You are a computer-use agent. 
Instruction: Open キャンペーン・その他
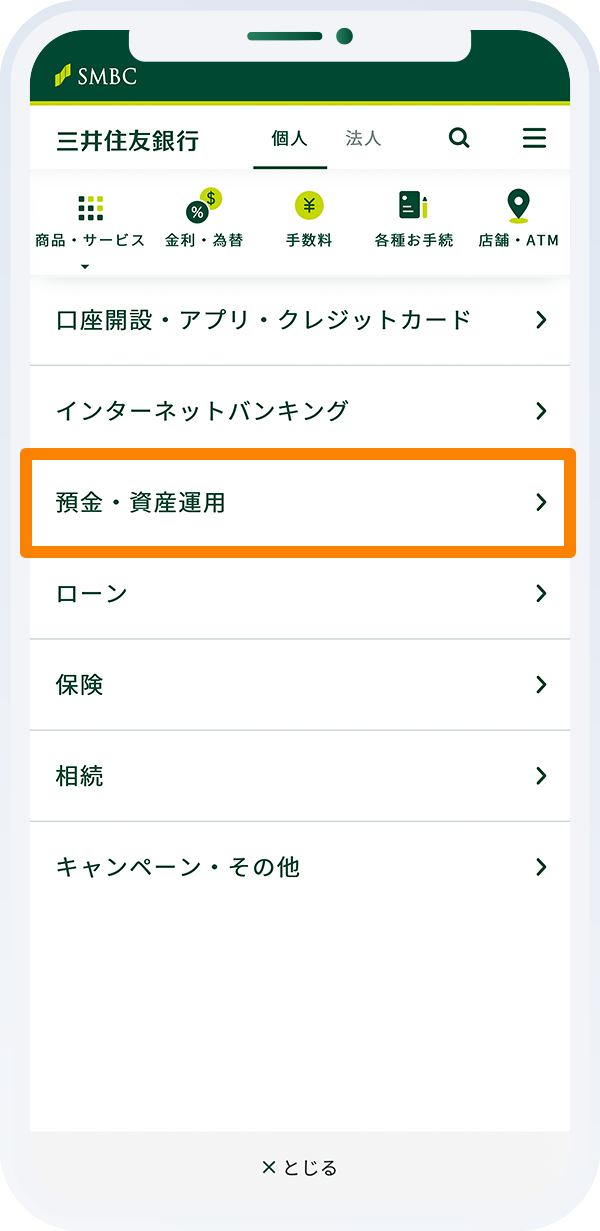(x=300, y=866)
